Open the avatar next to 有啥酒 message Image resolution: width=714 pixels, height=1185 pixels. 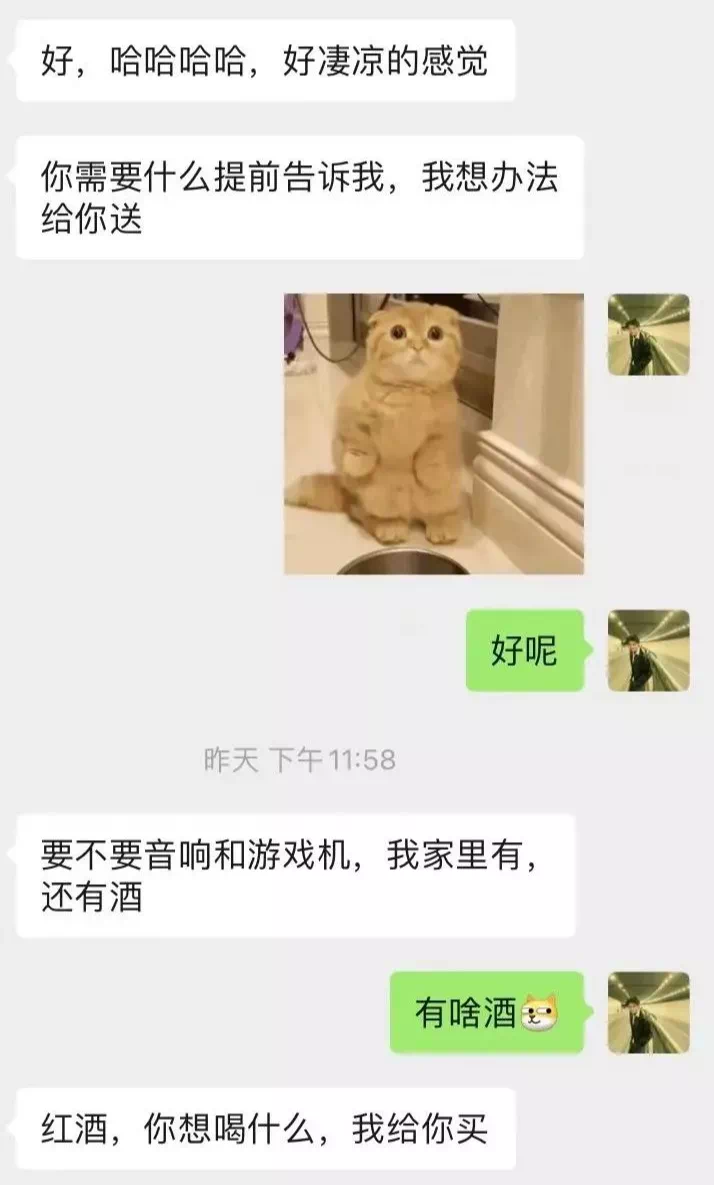pyautogui.click(x=648, y=1012)
